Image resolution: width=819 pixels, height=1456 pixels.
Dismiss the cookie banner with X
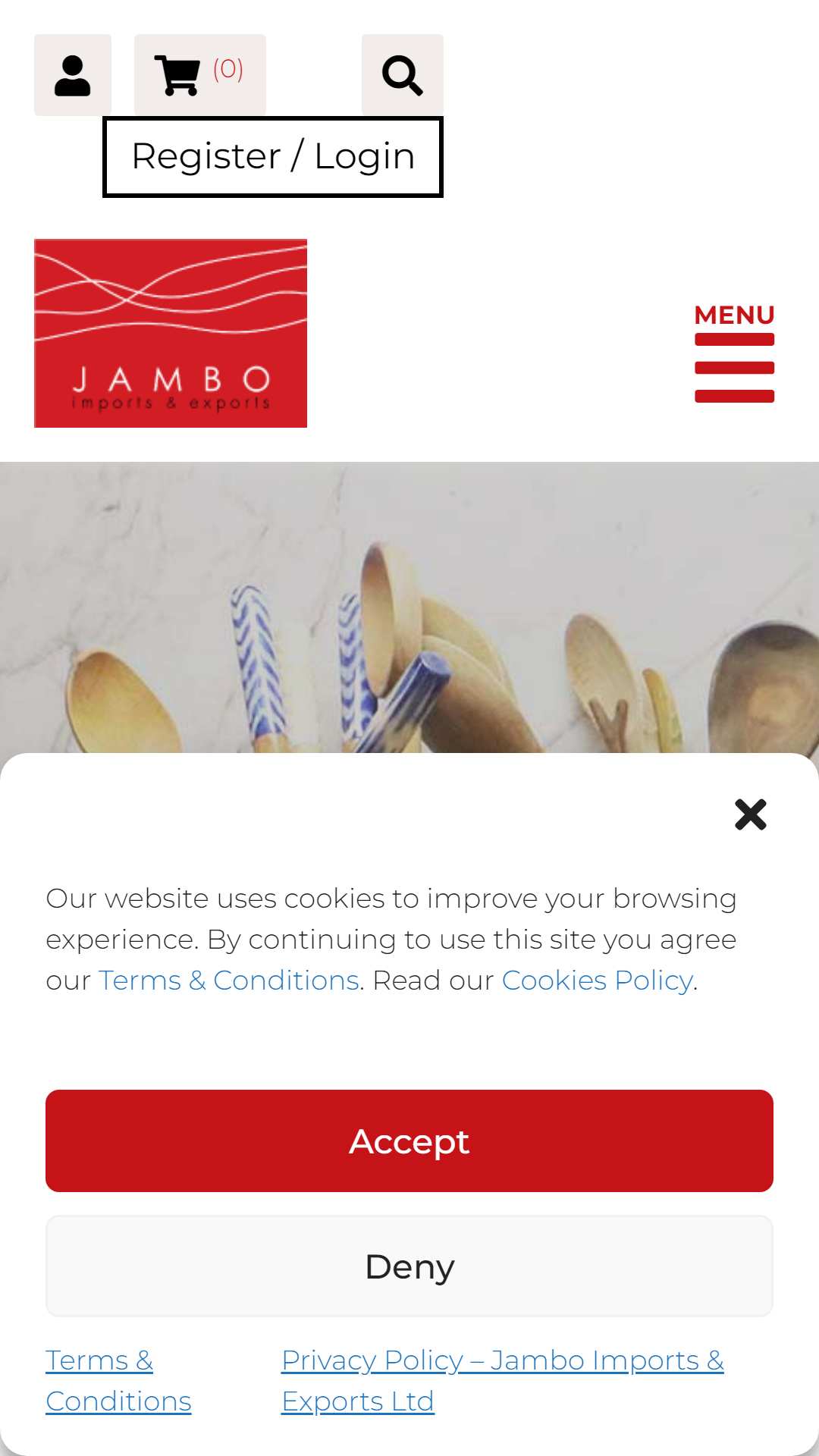tap(750, 814)
